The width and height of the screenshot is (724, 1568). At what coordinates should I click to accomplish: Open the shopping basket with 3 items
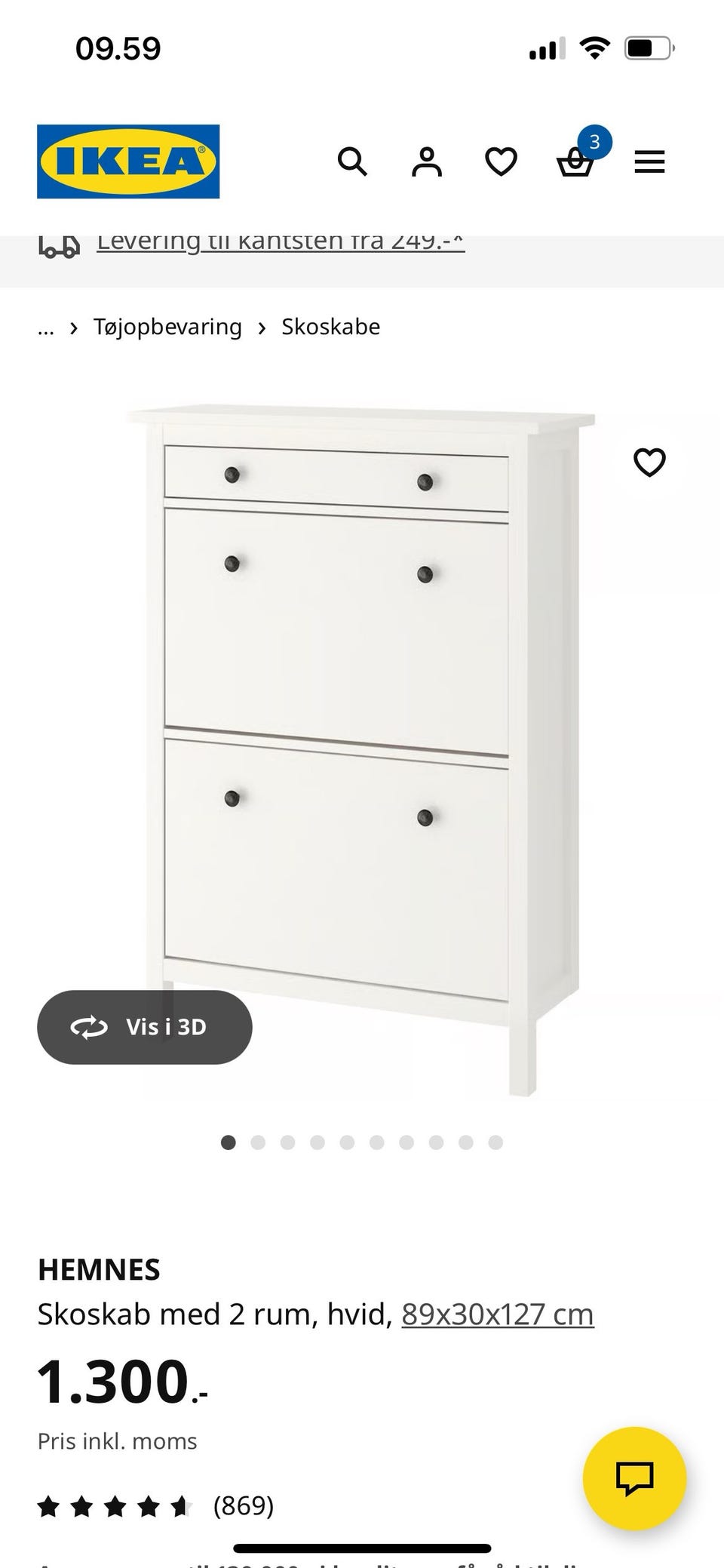point(575,161)
